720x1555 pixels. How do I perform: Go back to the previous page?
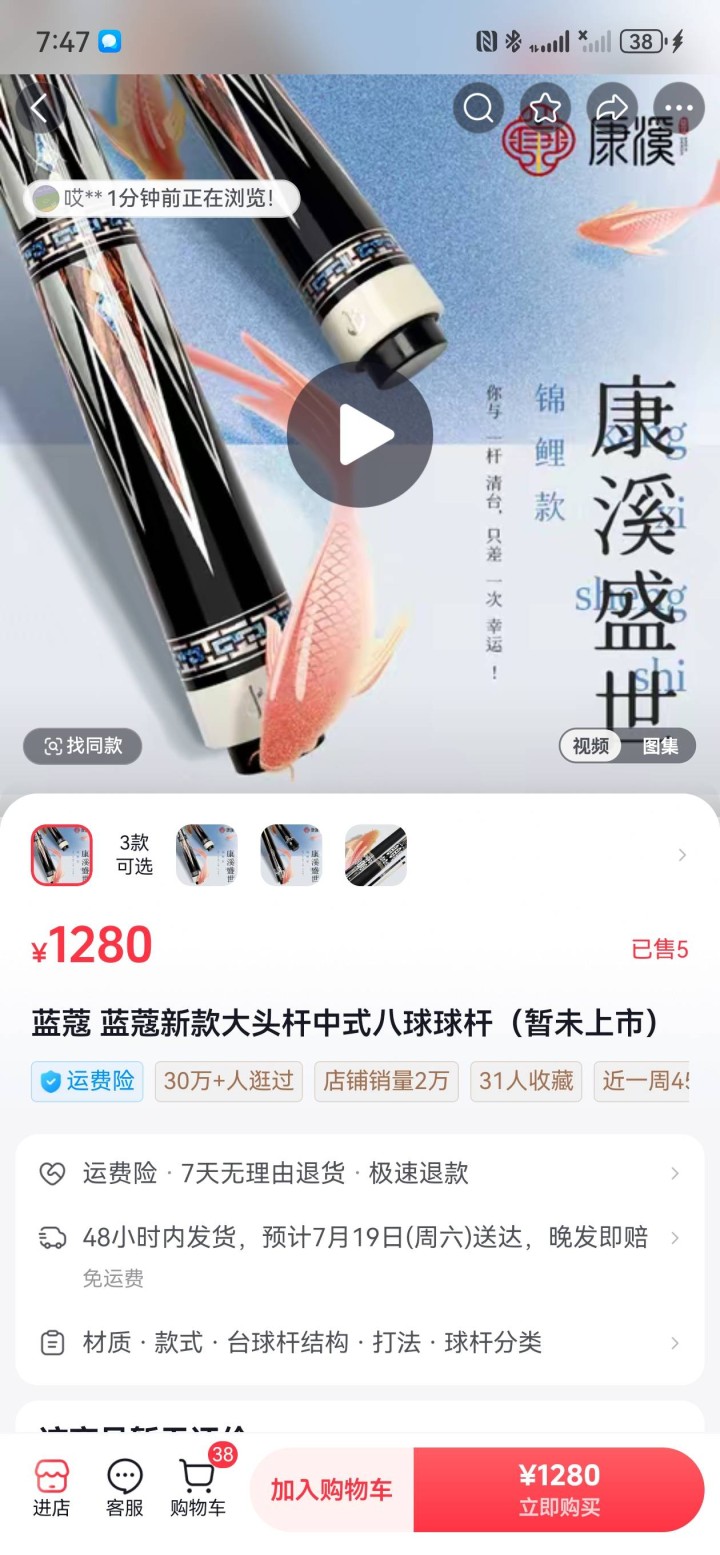point(40,108)
